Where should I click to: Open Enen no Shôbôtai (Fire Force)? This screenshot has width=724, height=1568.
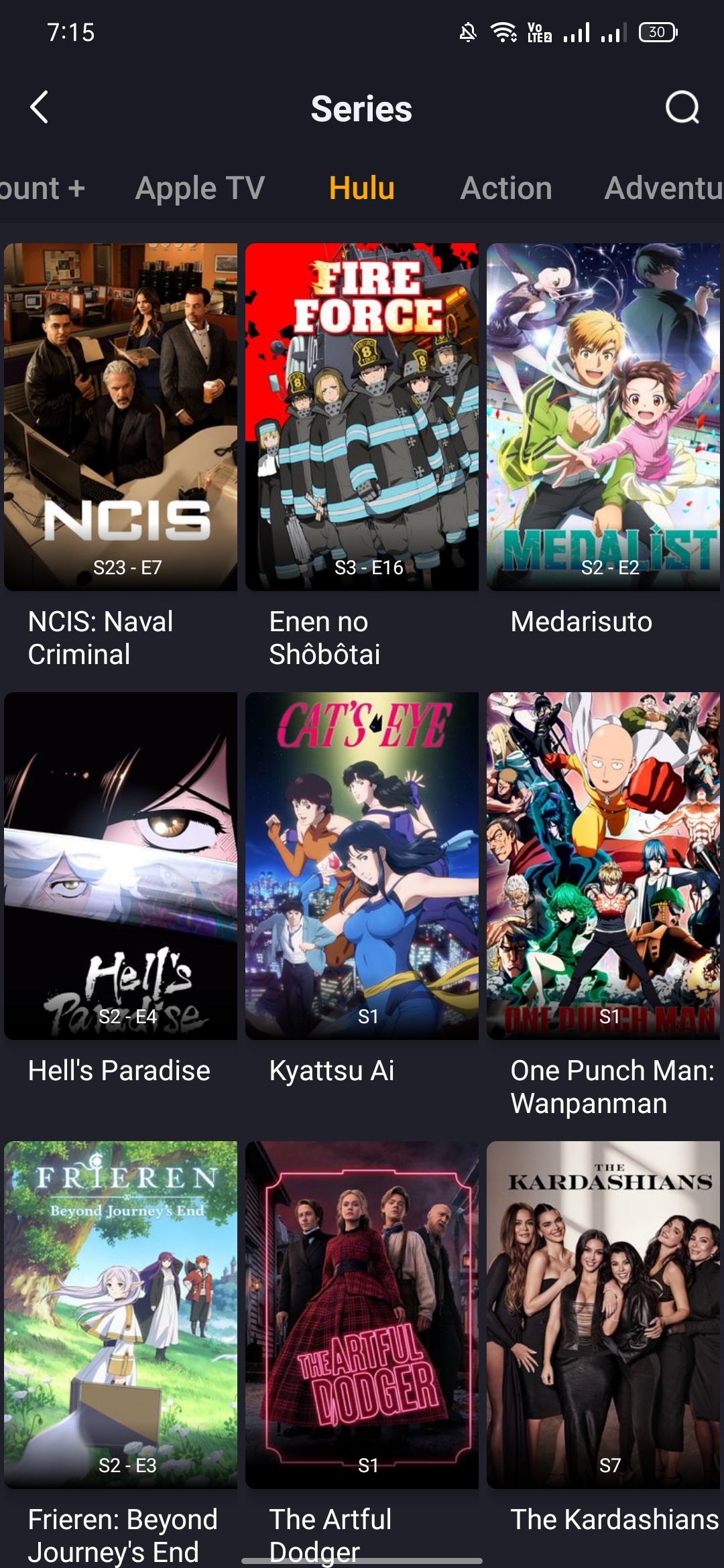362,417
